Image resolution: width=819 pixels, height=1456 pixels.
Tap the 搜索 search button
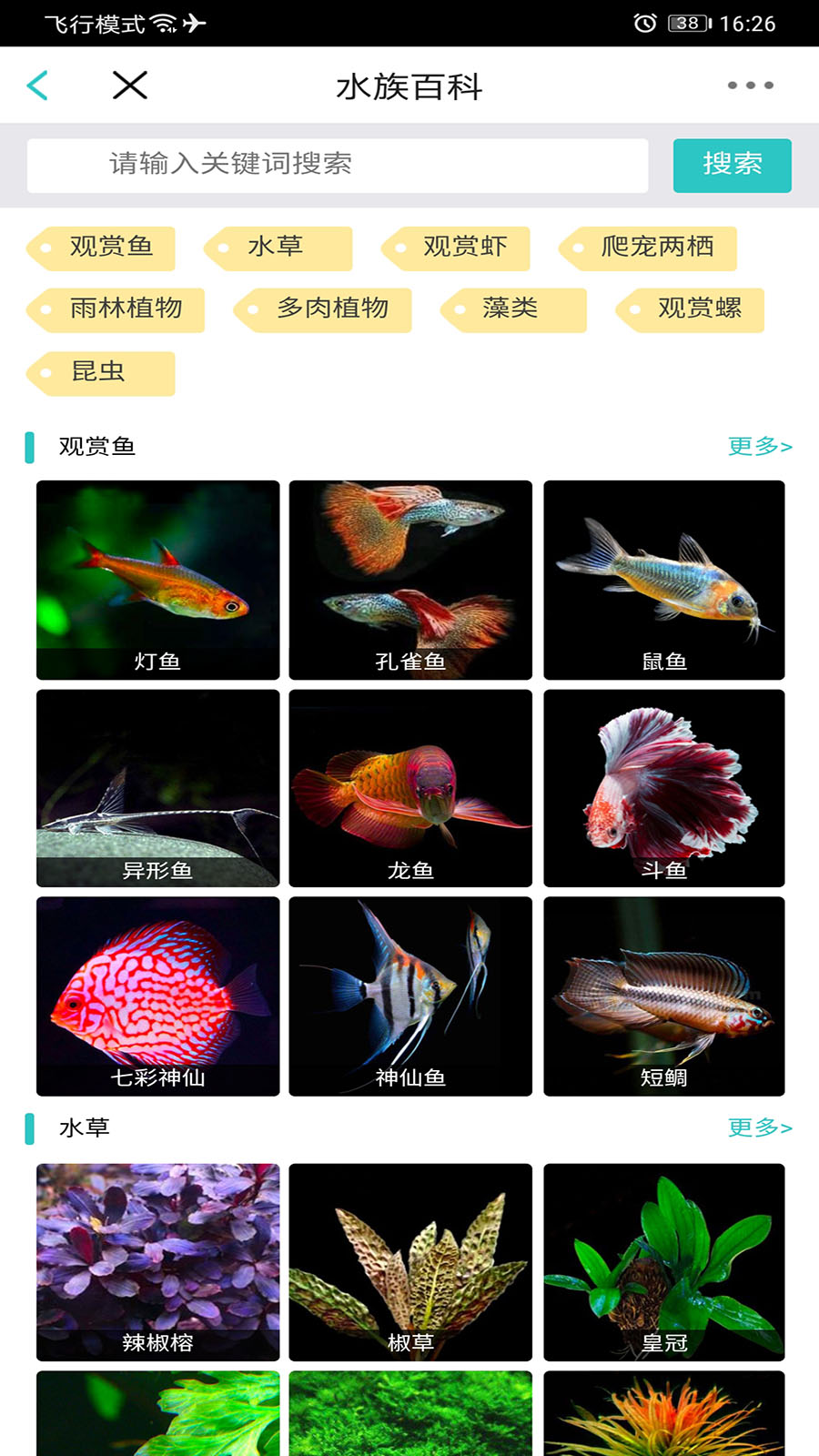pos(732,165)
